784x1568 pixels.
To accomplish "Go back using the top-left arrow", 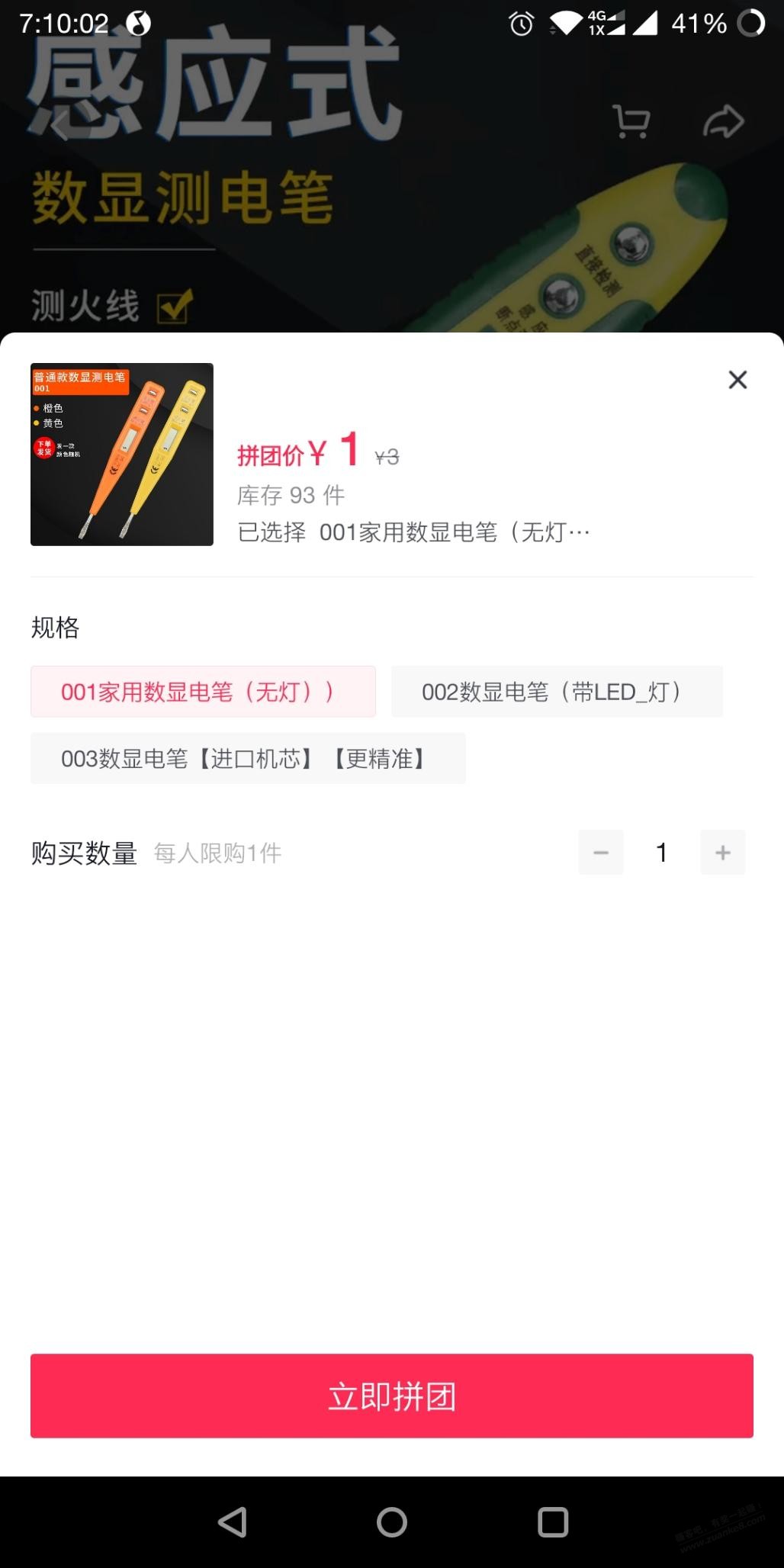I will point(61,124).
